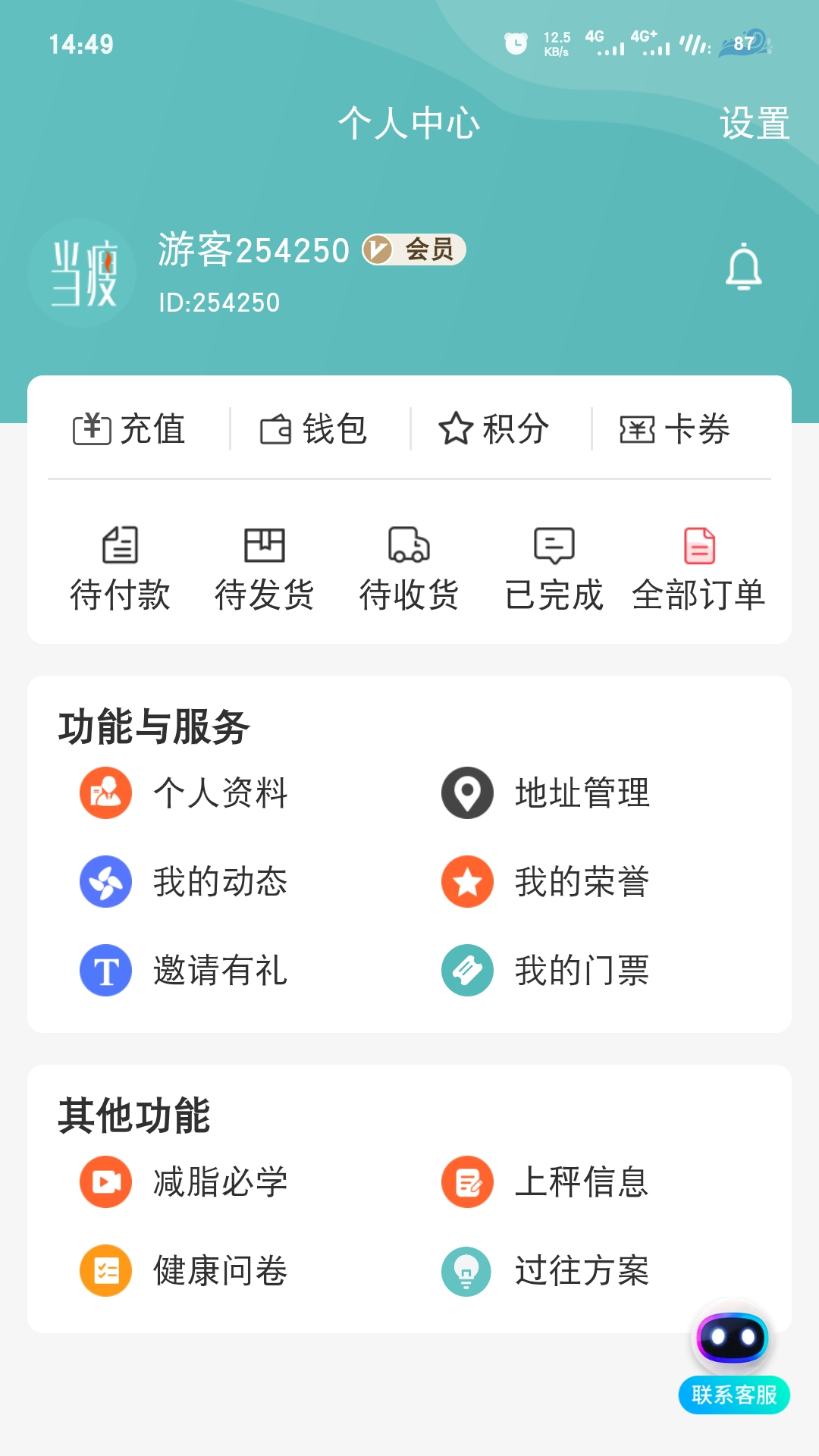
Task: Open 个人资料 personal profile icon
Action: [x=105, y=794]
